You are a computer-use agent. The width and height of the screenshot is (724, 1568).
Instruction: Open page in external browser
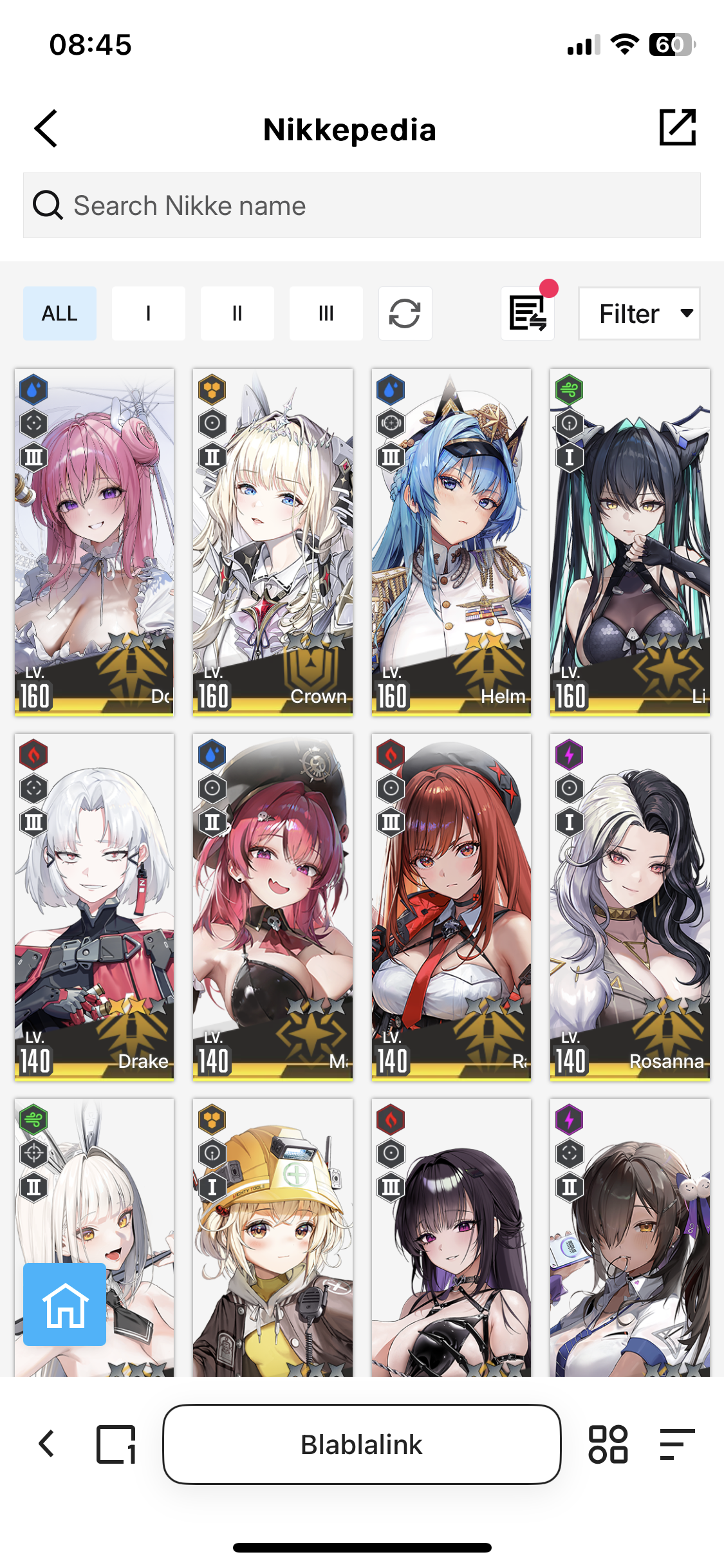677,127
